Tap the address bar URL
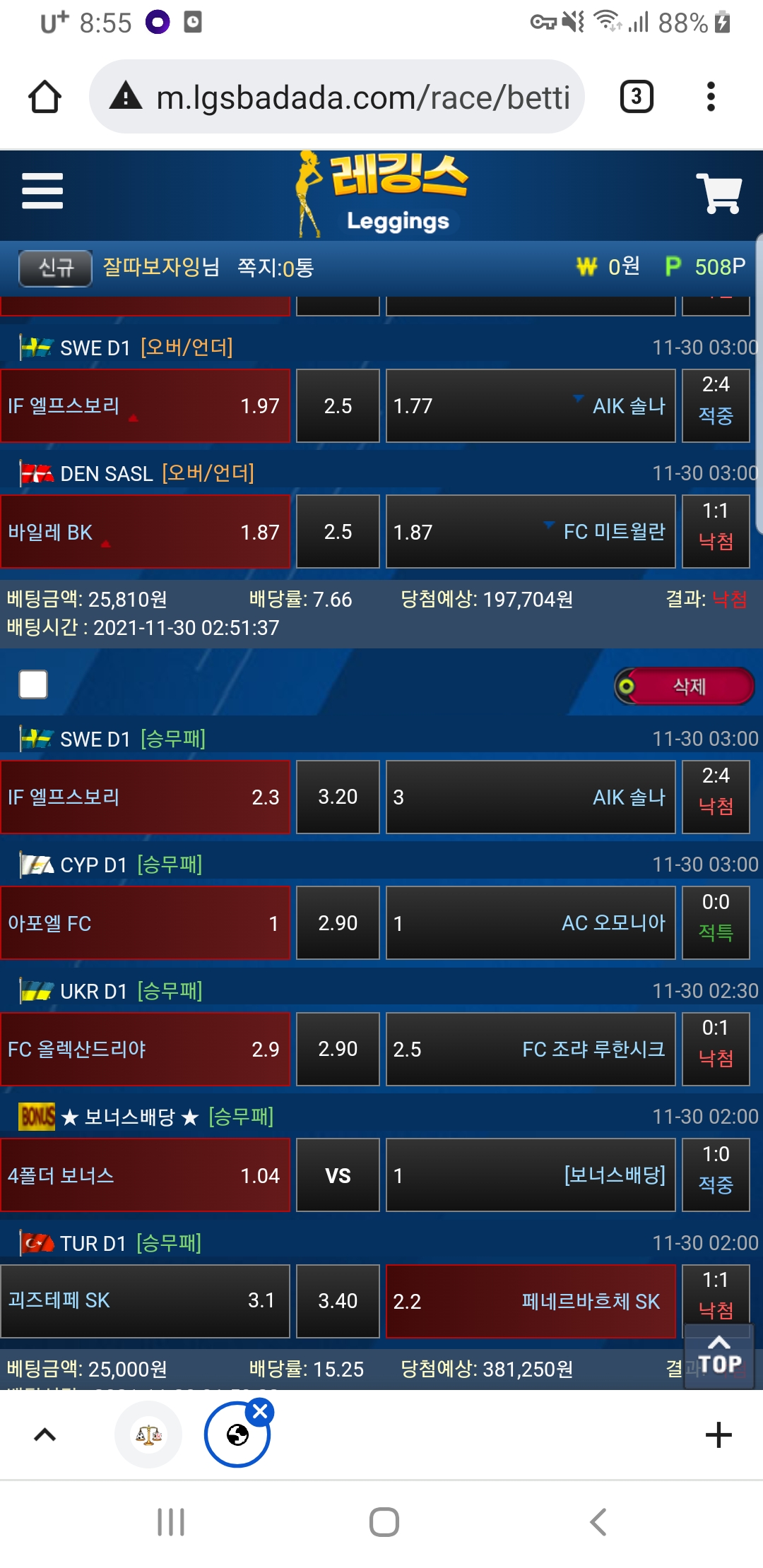Image resolution: width=763 pixels, height=1568 pixels. click(x=362, y=97)
